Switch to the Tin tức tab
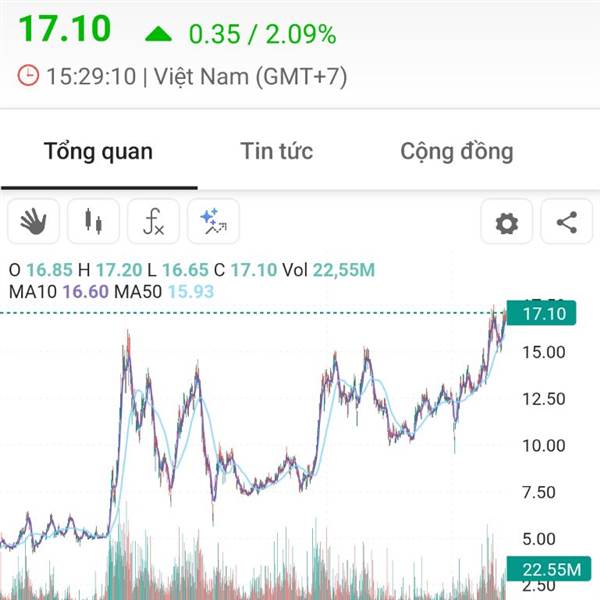600x600 pixels. 277,151
